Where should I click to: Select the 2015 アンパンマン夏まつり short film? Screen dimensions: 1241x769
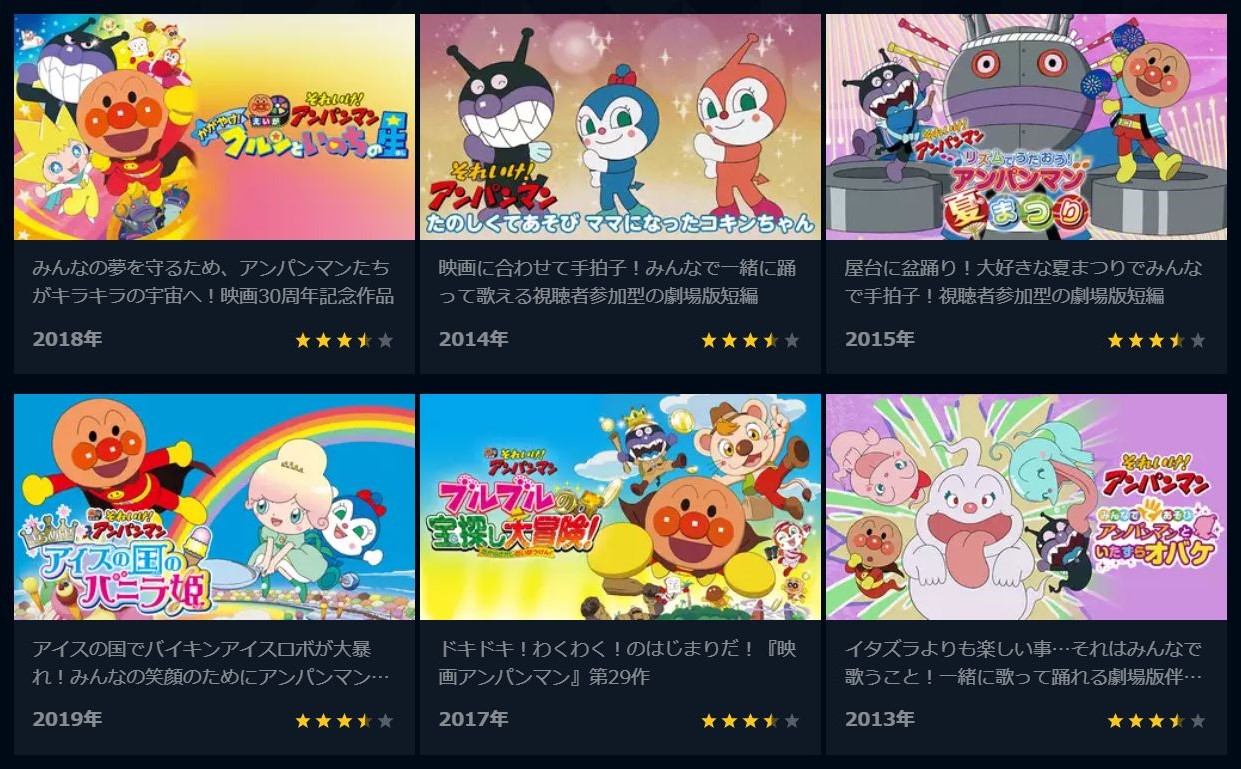click(1026, 127)
